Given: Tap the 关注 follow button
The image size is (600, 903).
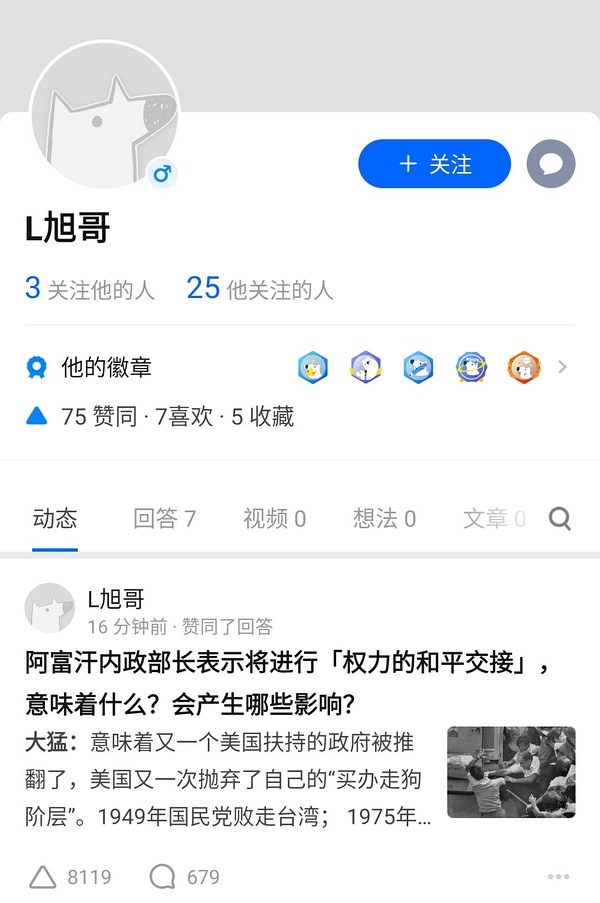Looking at the screenshot, I should tap(434, 164).
